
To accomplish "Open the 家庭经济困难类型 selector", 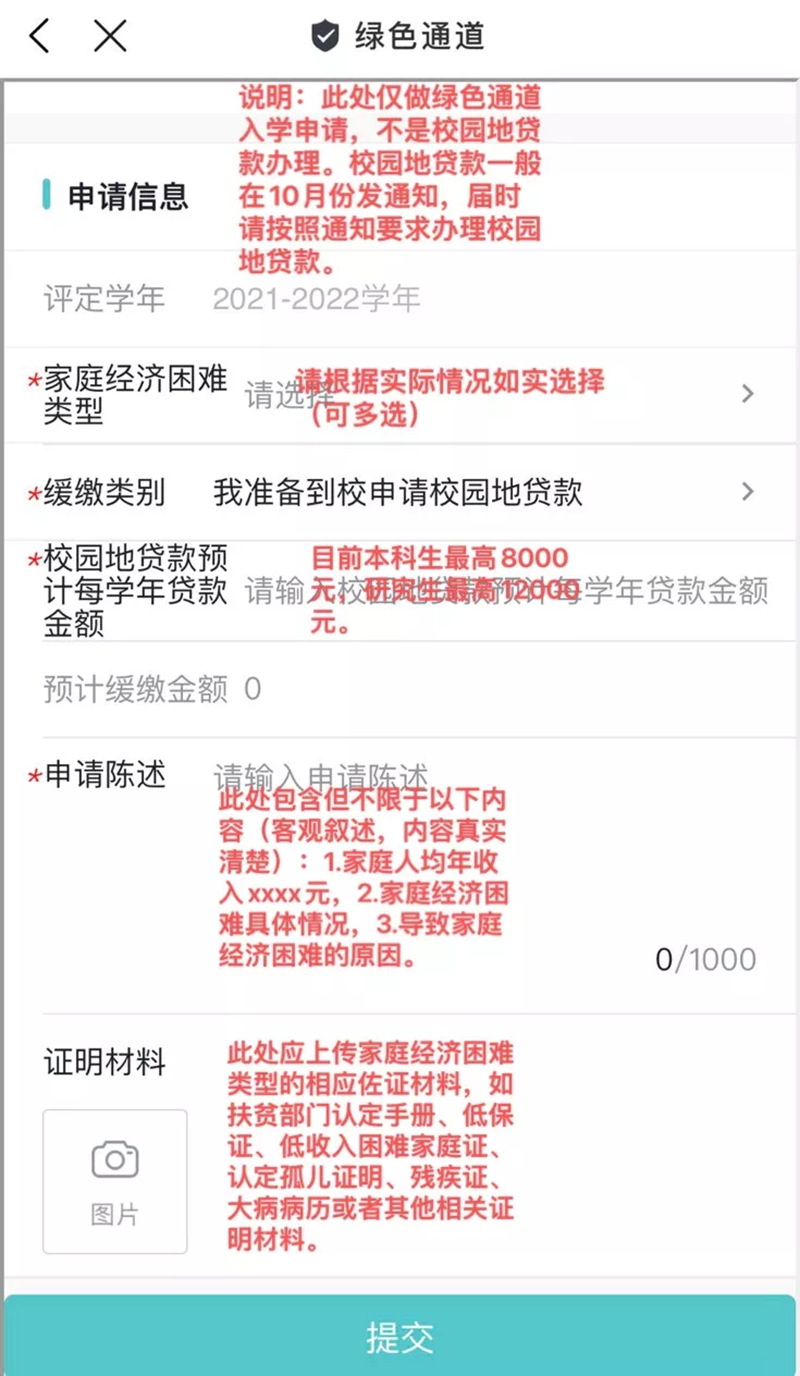I will [x=400, y=395].
